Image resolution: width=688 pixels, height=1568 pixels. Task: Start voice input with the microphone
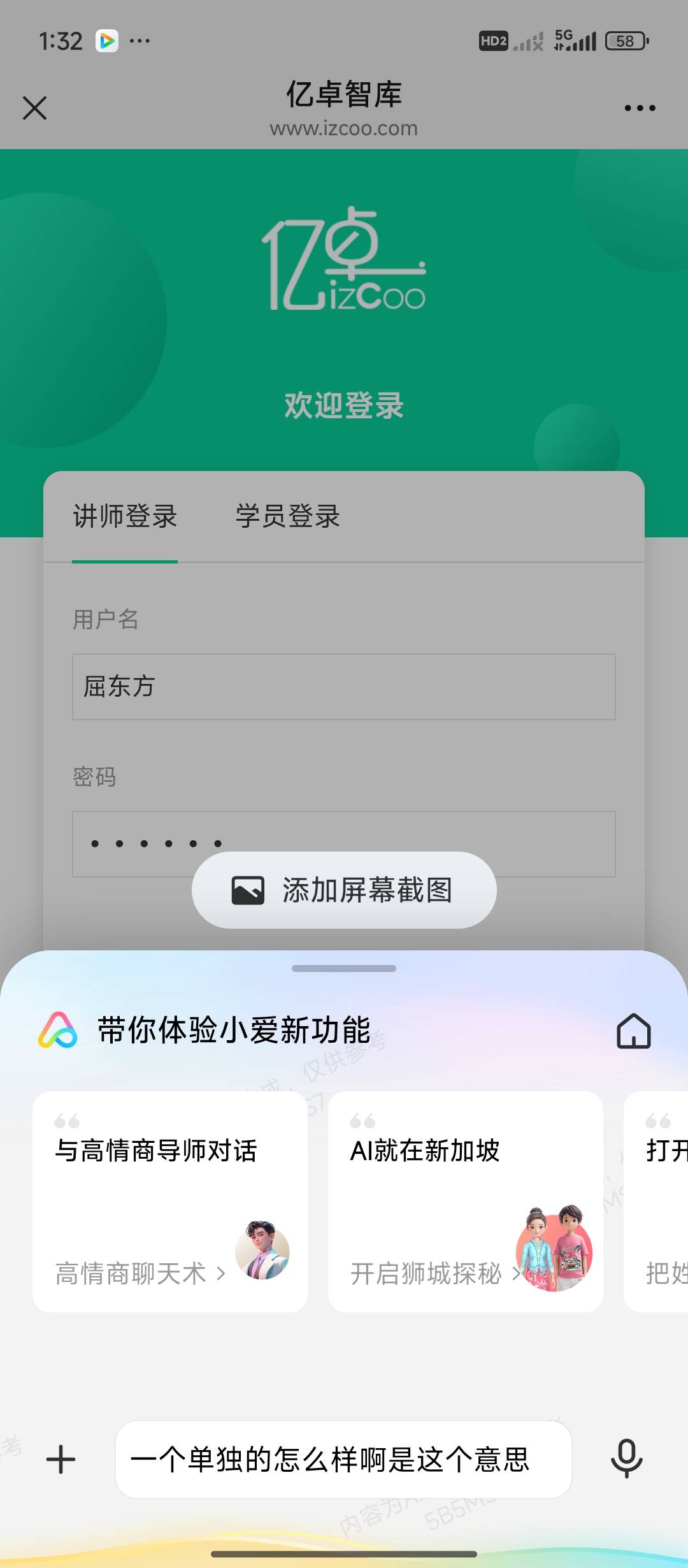(627, 1459)
